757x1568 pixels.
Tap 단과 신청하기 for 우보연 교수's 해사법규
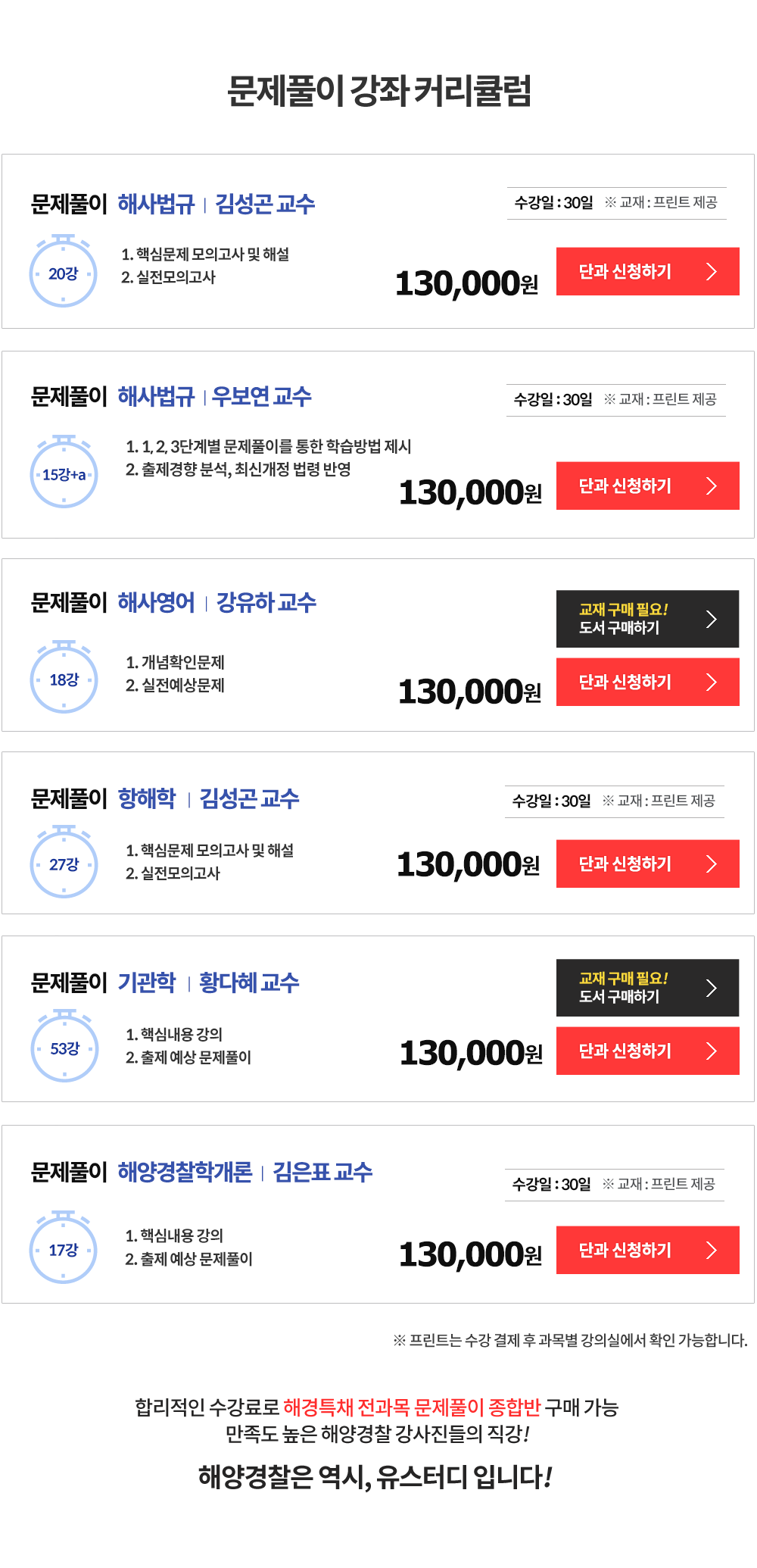[x=647, y=486]
